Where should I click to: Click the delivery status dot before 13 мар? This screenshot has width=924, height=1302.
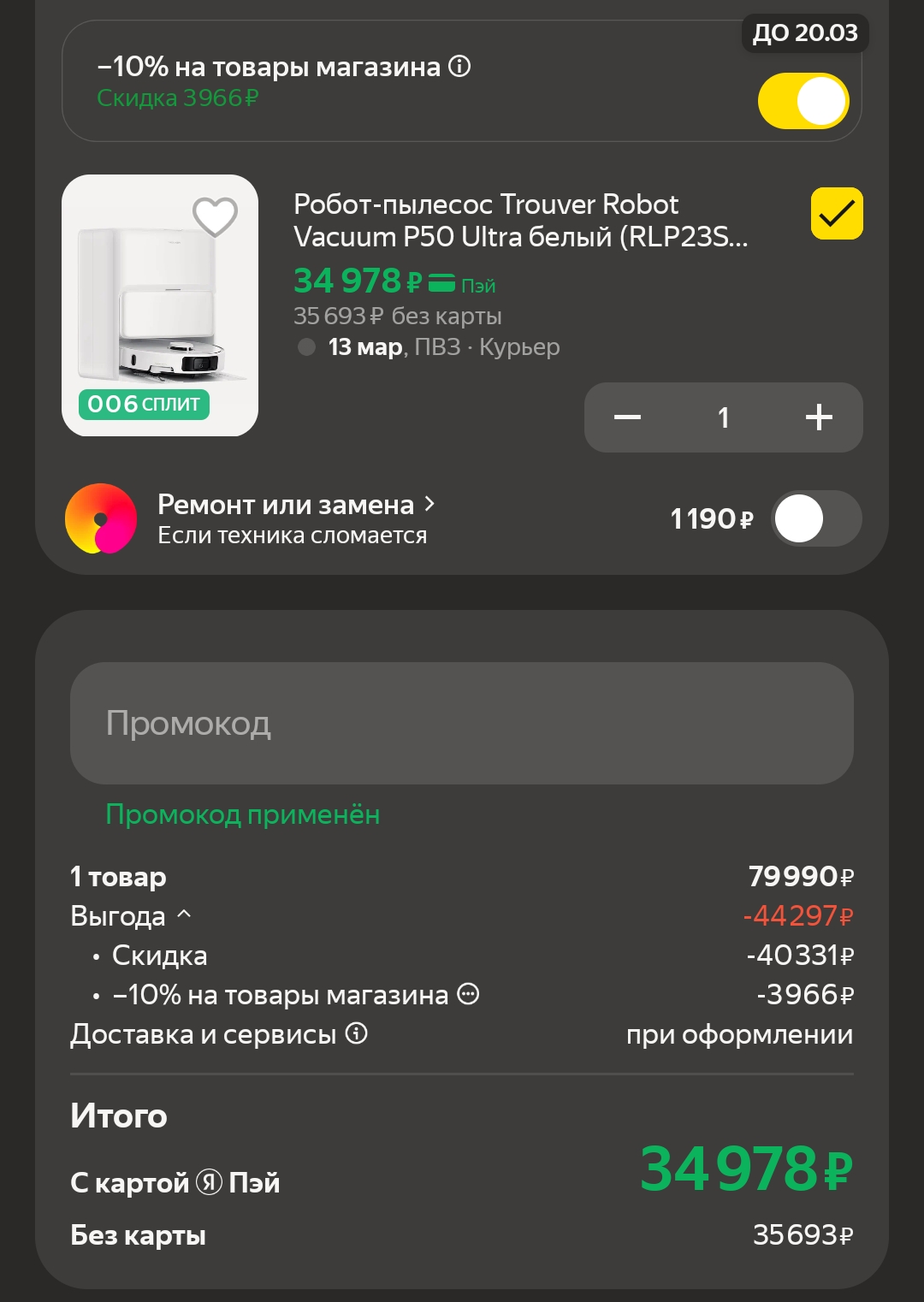point(305,347)
